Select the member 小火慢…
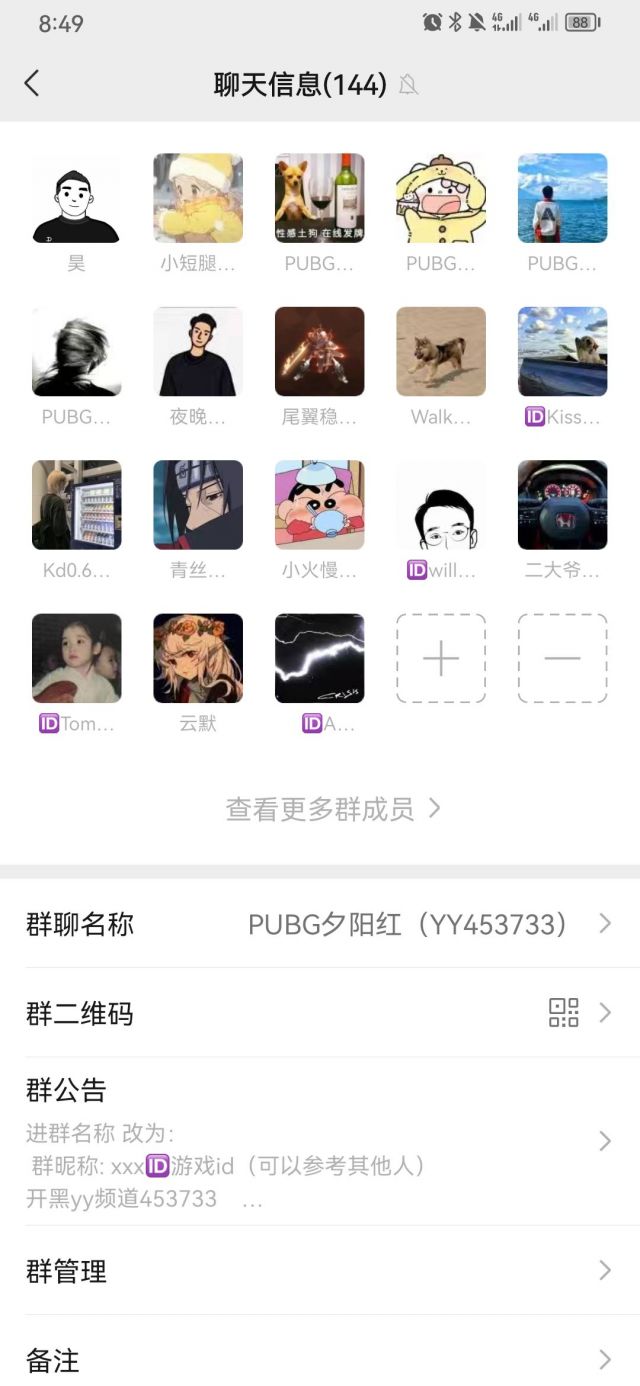The height and width of the screenshot is (1386, 640). pos(320,505)
